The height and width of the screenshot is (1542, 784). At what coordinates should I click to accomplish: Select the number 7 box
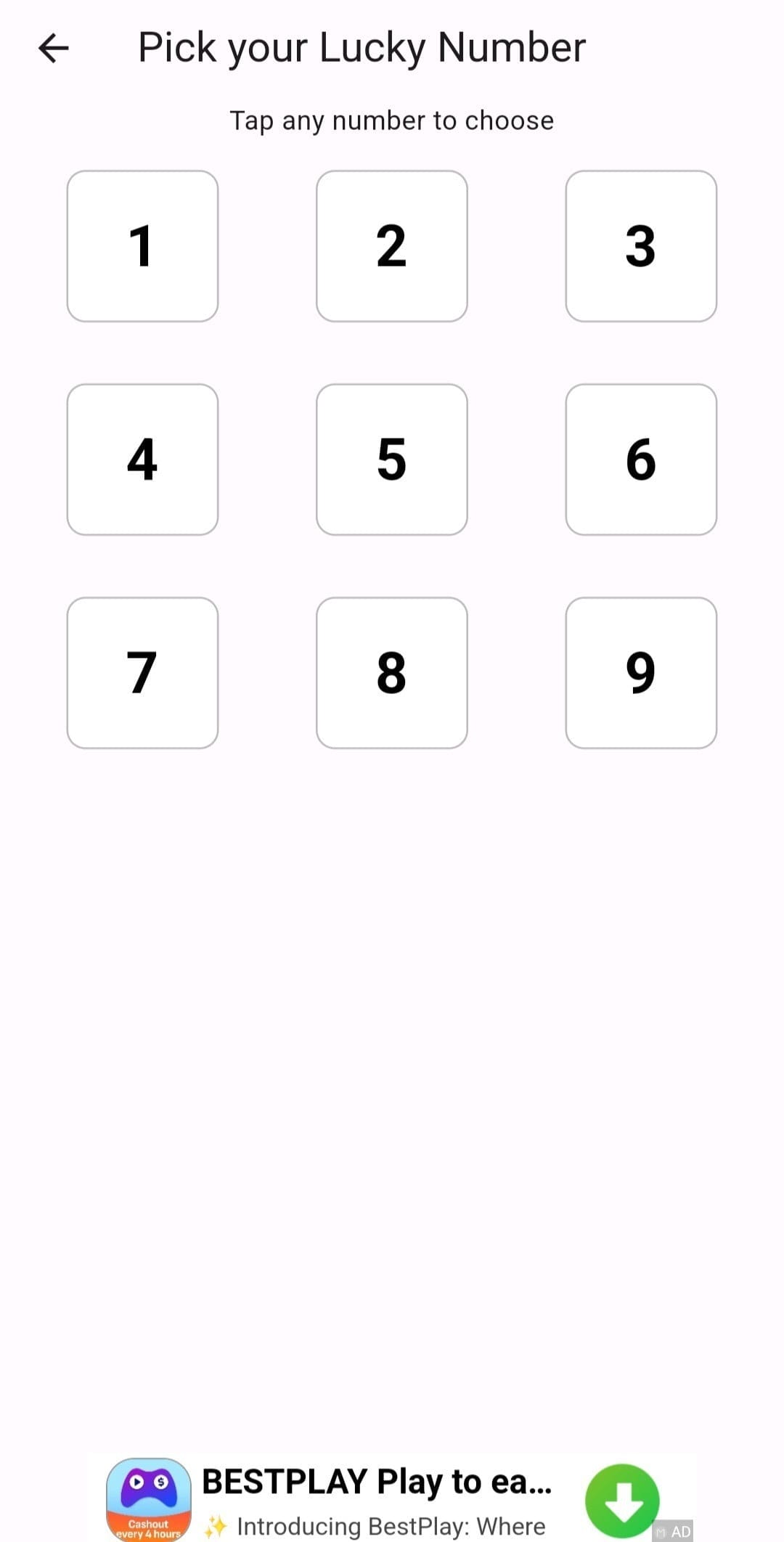pos(142,673)
